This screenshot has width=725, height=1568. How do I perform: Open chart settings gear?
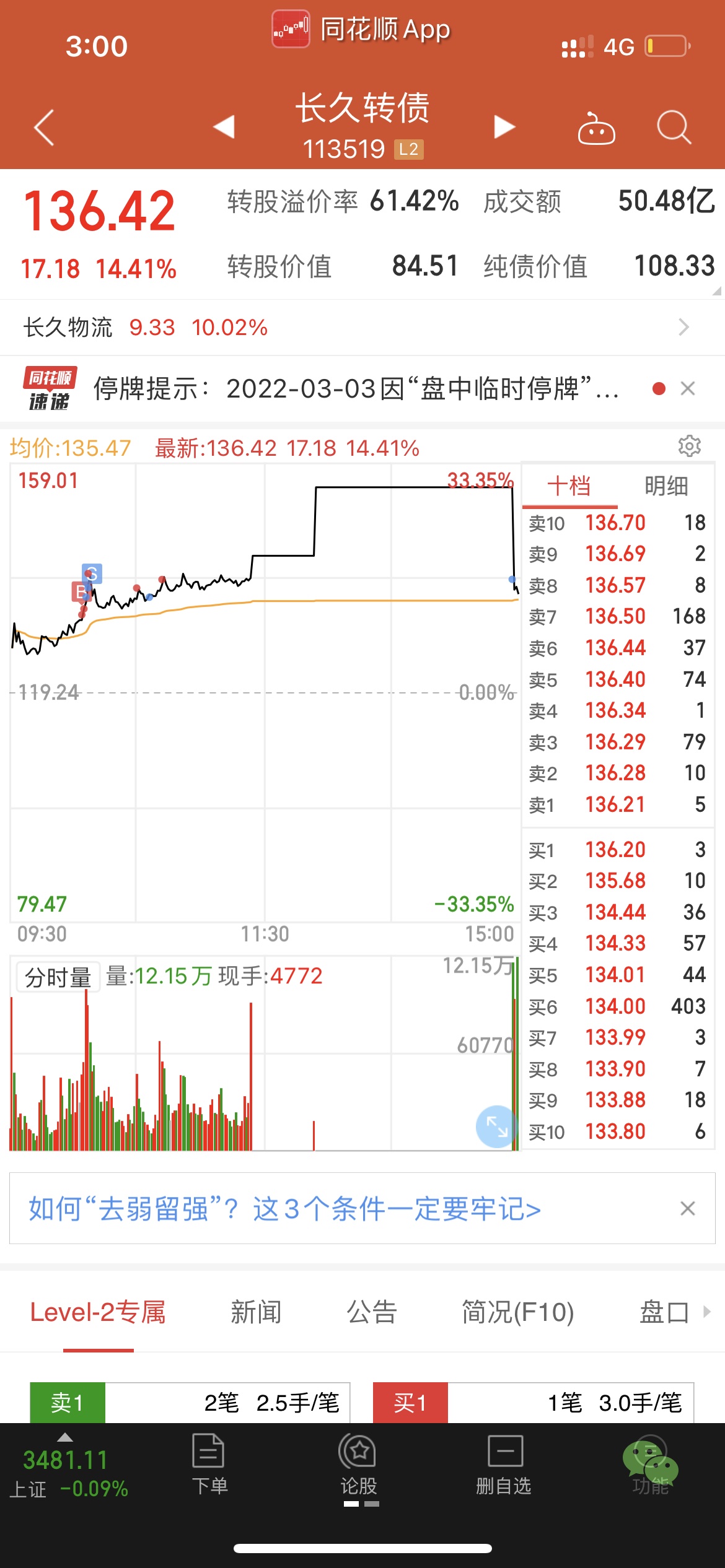point(690,446)
